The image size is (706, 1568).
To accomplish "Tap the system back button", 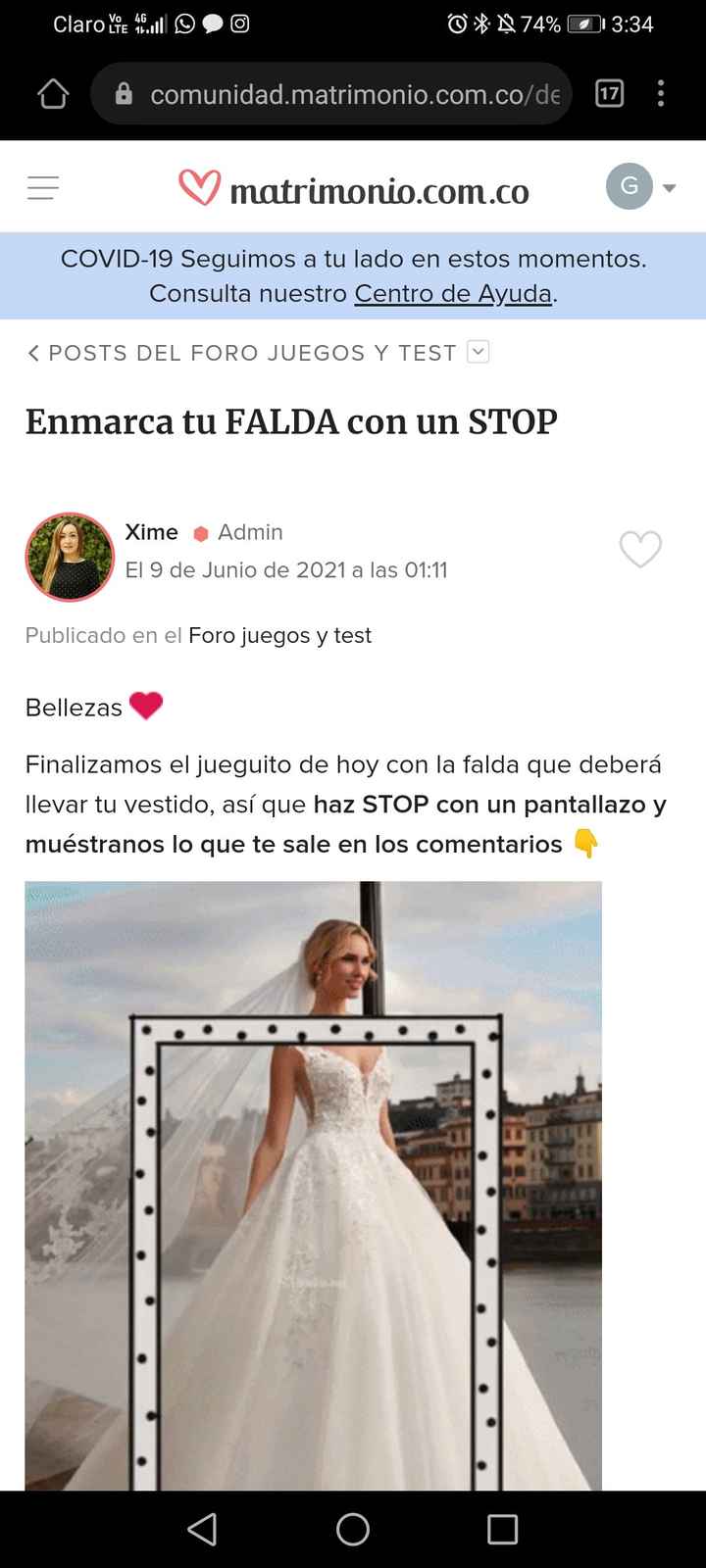I will click(202, 1530).
